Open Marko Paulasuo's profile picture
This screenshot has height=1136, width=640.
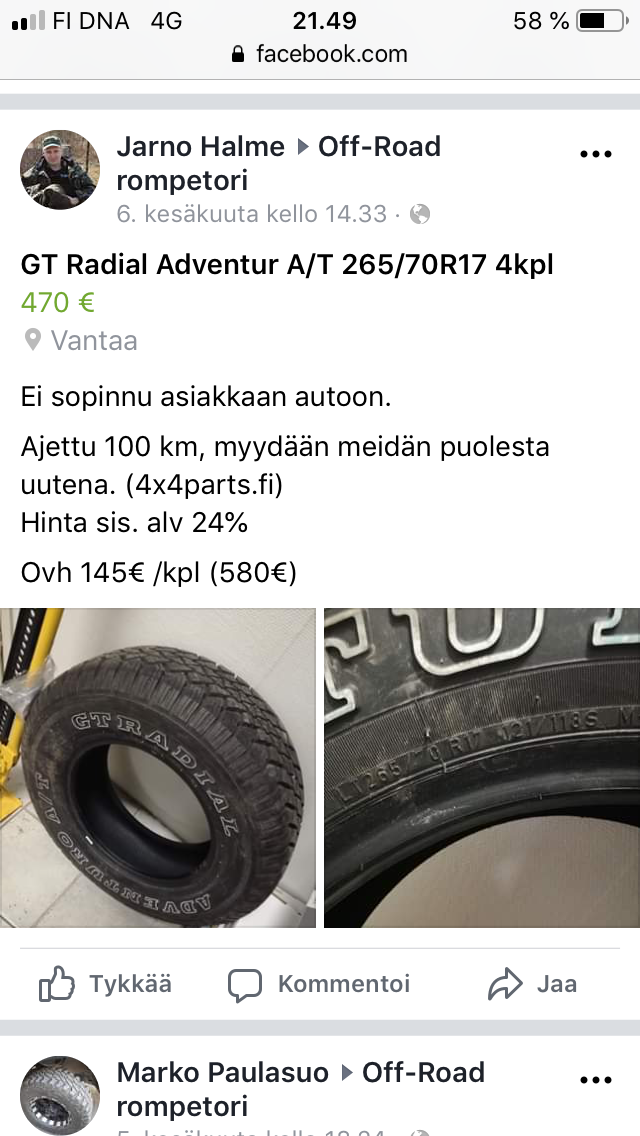tap(59, 1095)
